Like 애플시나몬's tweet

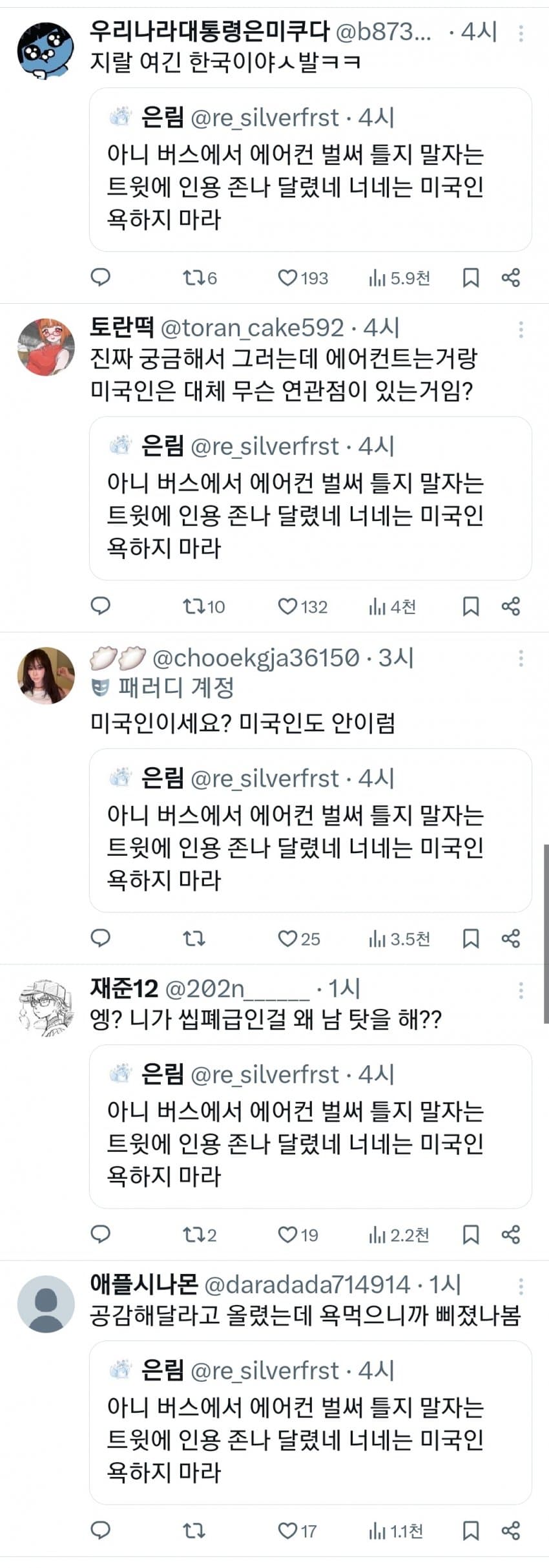pyautogui.click(x=287, y=1531)
